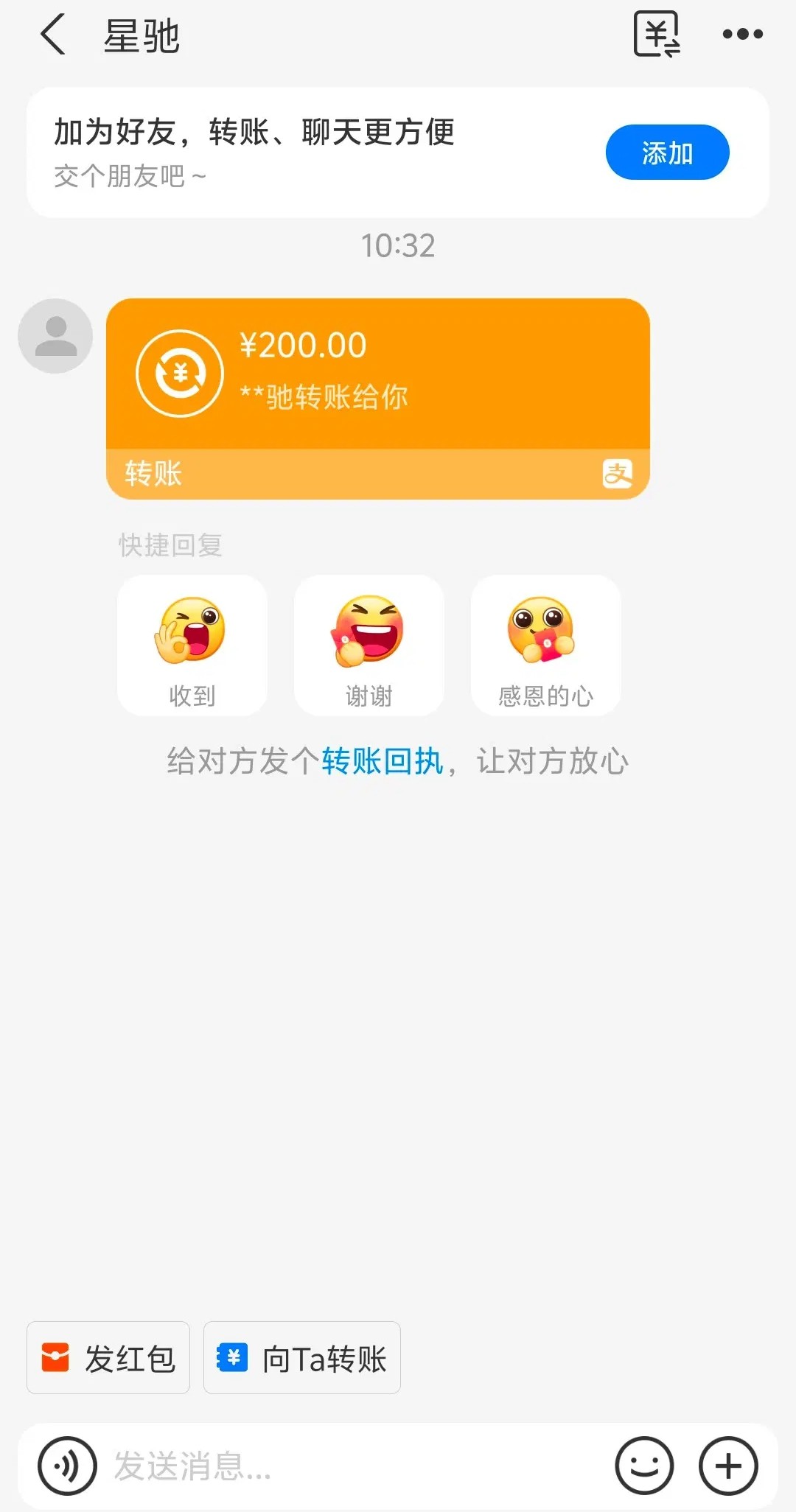Open the emoji picker

pos(644,1466)
